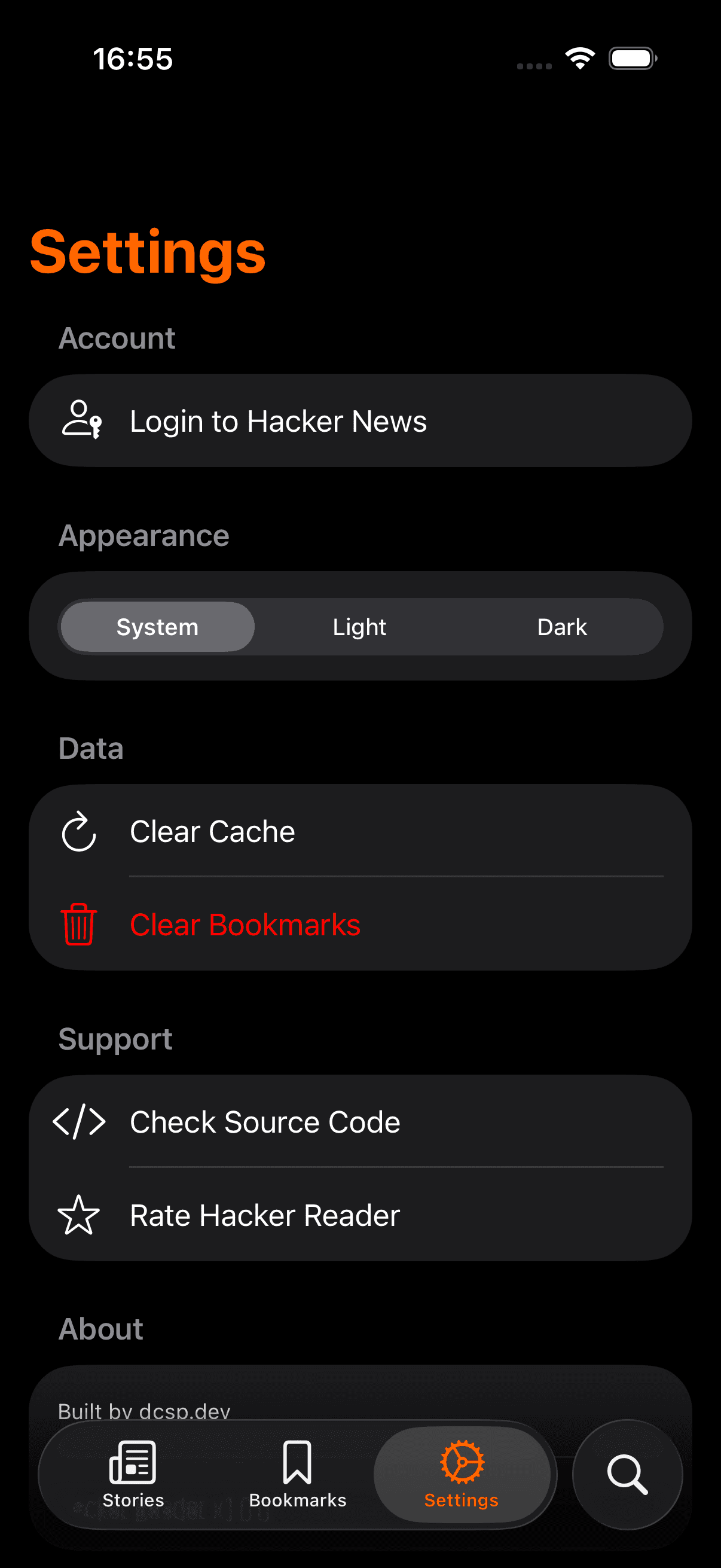This screenshot has height=1568, width=721.
Task: Tap Clear Cache row
Action: [360, 831]
